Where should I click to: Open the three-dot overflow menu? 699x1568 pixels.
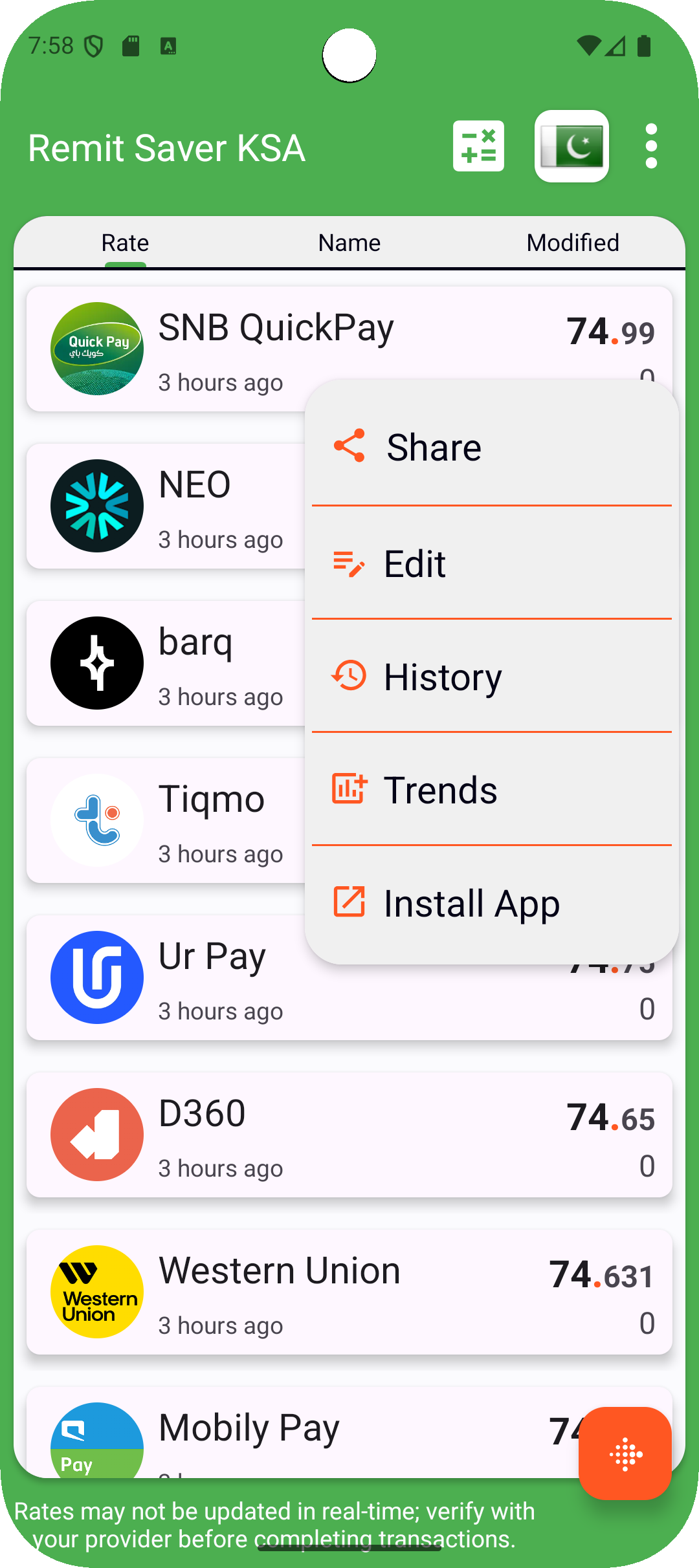point(651,146)
